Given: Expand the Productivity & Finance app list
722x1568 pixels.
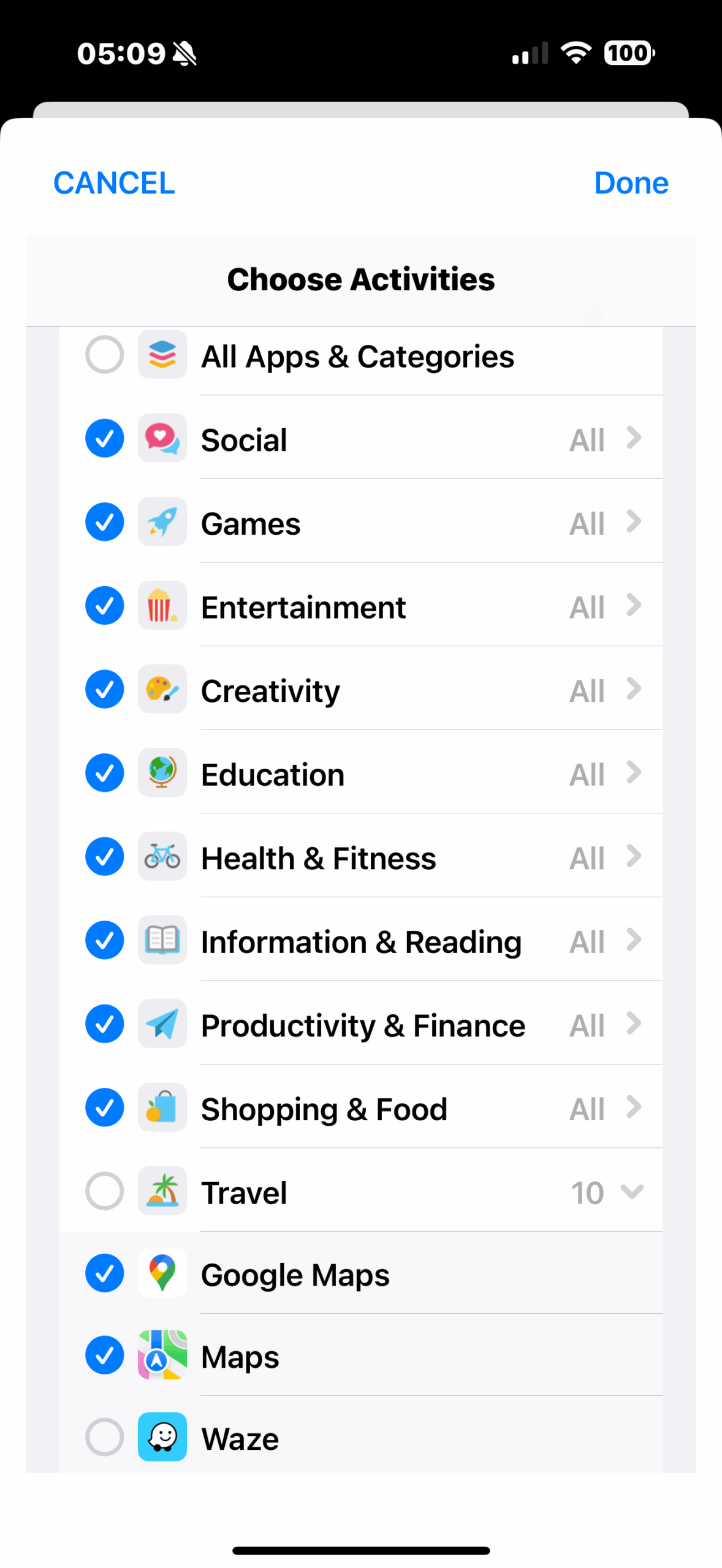Looking at the screenshot, I should [x=634, y=1024].
